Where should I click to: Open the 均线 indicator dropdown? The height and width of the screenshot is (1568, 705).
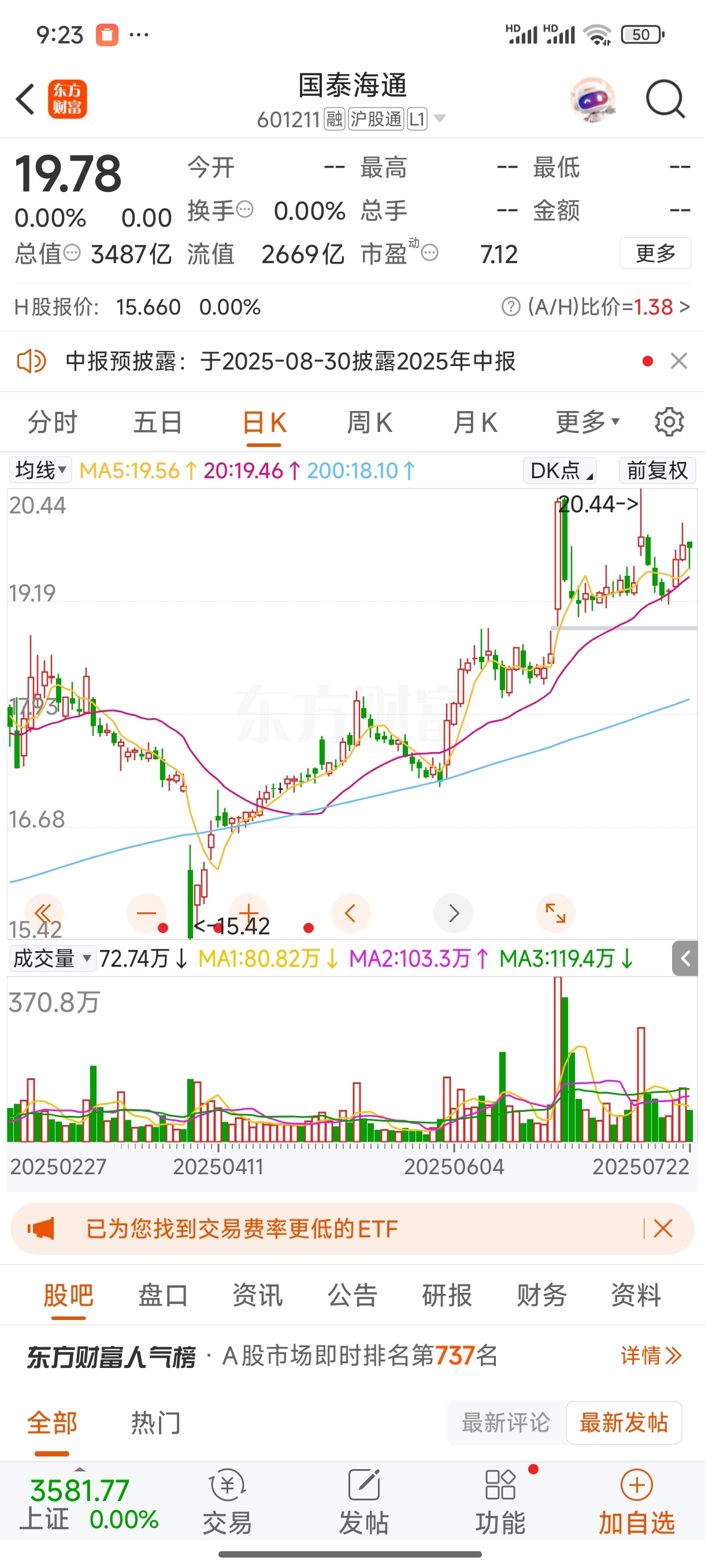[40, 471]
